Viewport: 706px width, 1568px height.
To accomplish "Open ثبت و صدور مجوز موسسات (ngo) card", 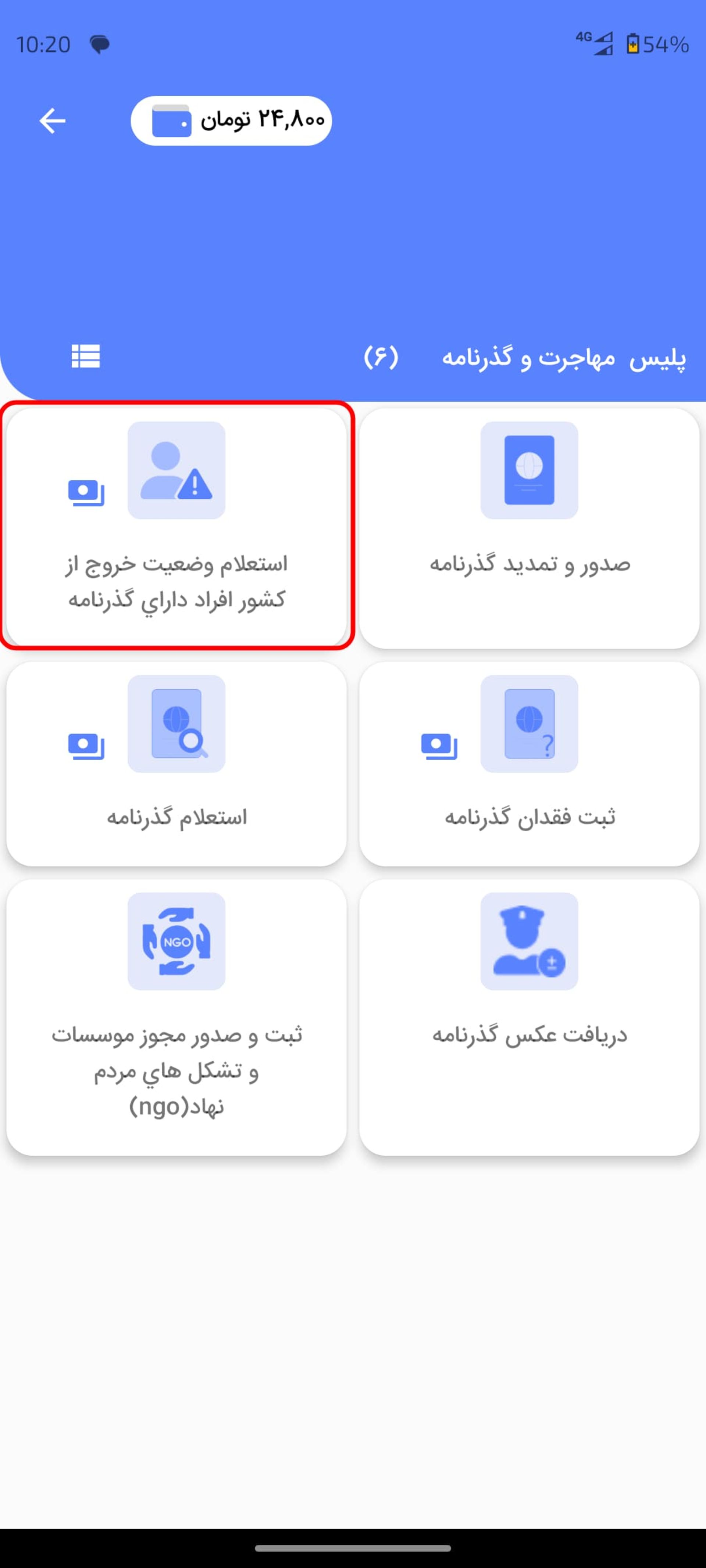I will [x=176, y=1016].
